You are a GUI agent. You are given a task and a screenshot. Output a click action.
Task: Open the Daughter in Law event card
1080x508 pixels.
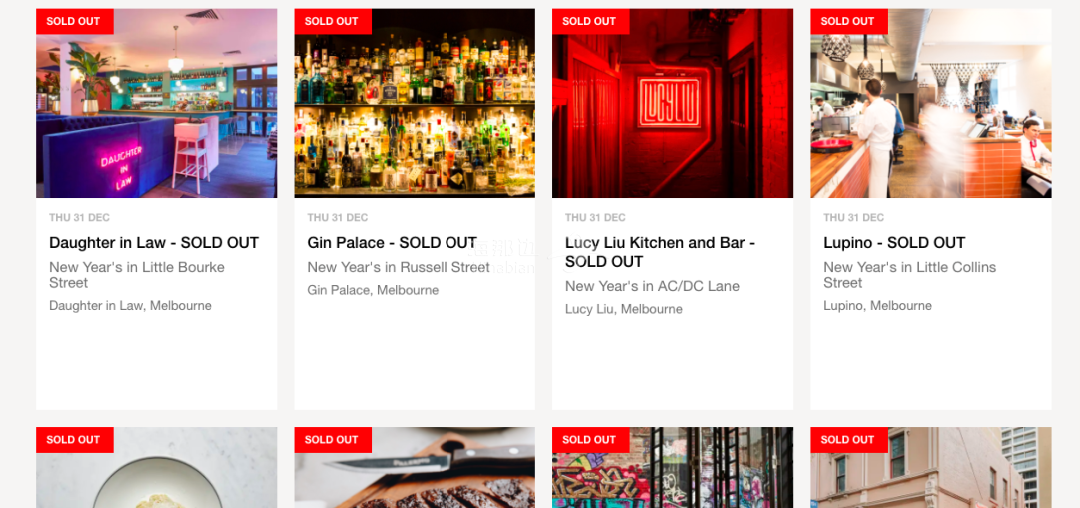(x=154, y=243)
